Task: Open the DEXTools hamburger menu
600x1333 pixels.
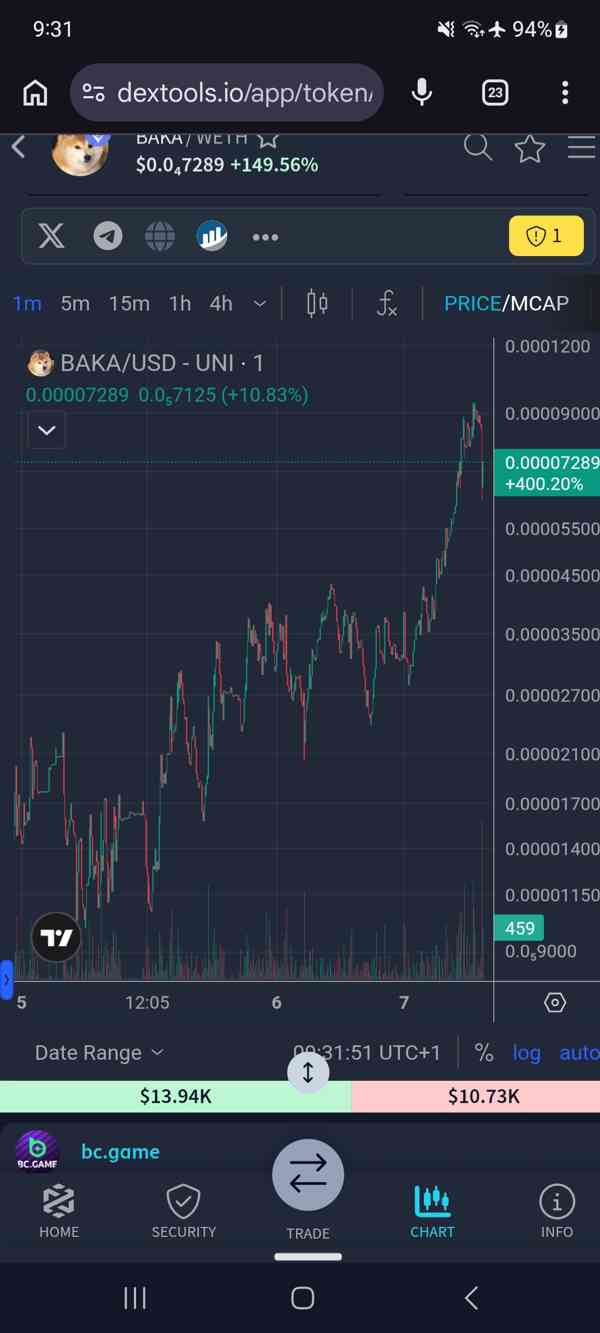Action: [581, 148]
